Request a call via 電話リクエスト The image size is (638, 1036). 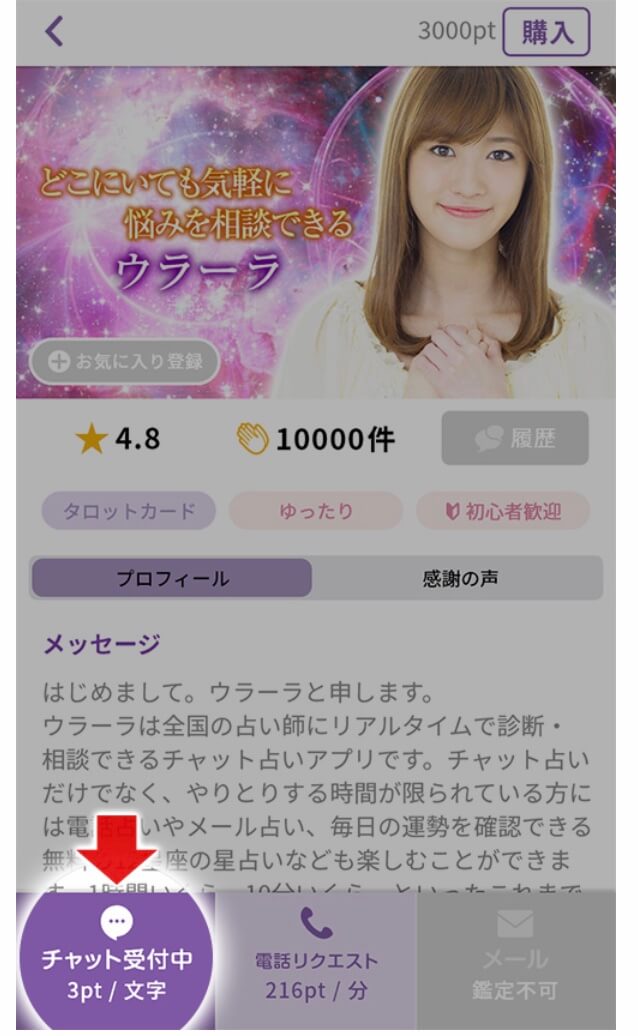point(316,961)
